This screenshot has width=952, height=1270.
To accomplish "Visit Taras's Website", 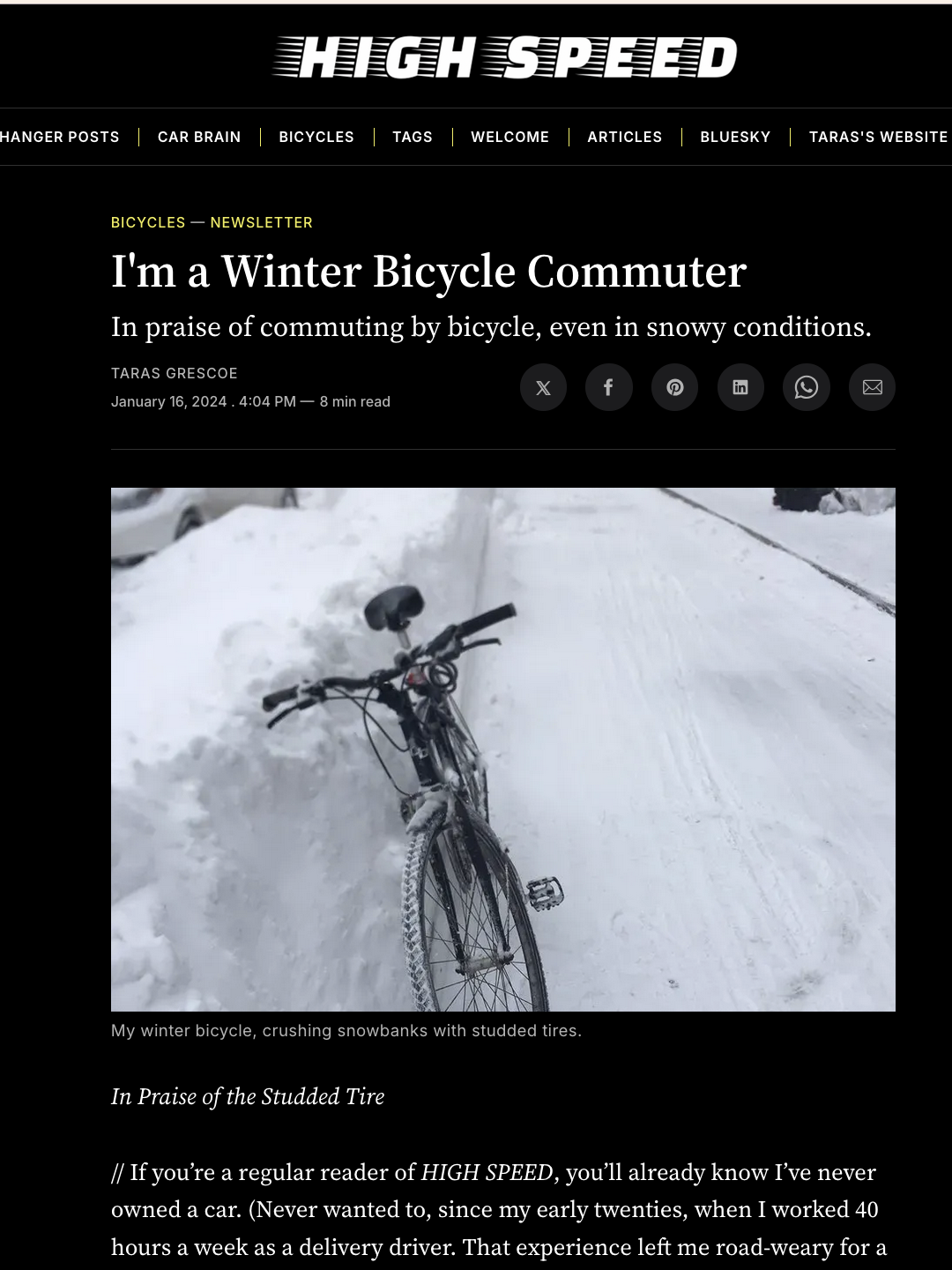I will (878, 137).
